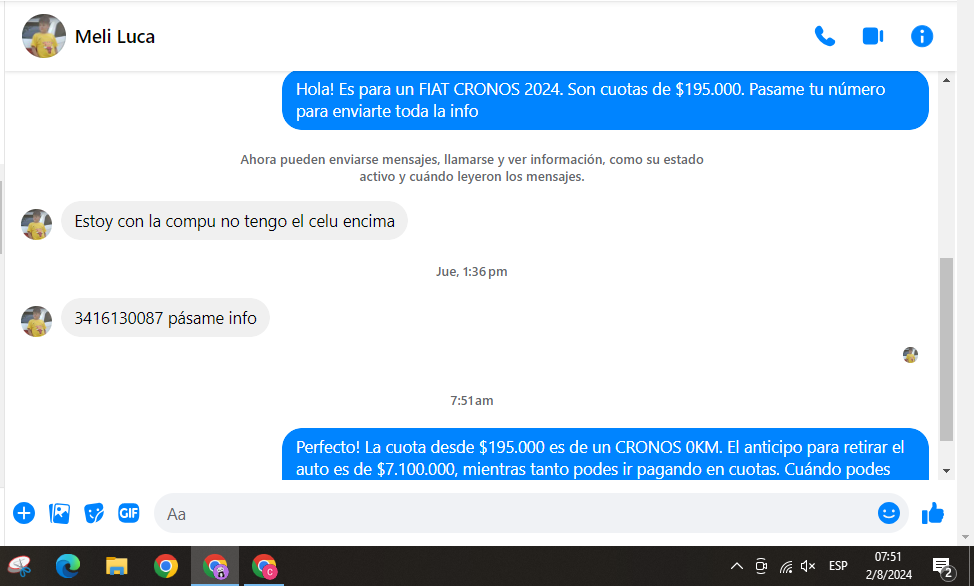
Task: Send a thumbs-up like
Action: click(x=932, y=513)
